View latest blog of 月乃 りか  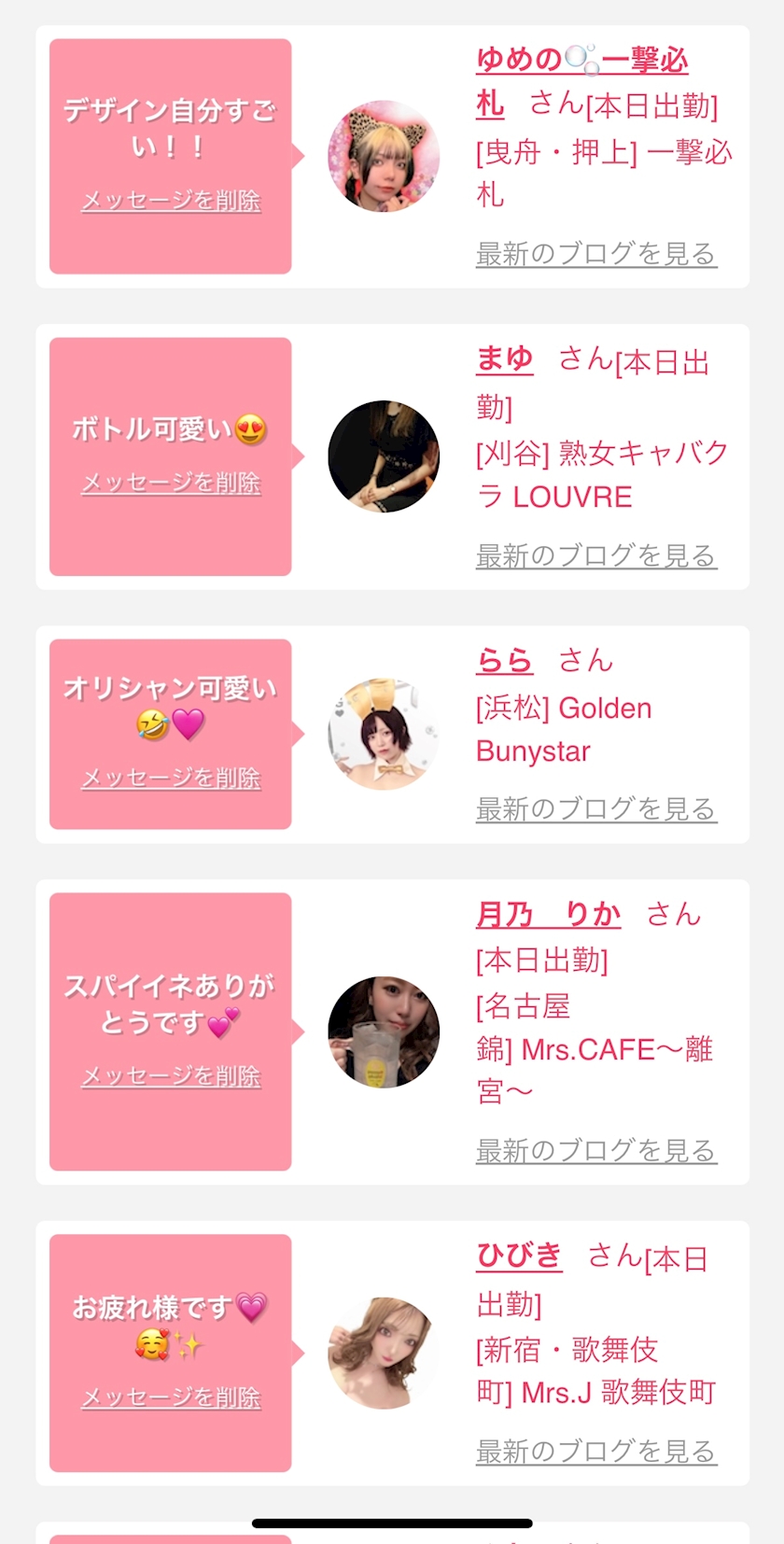(x=595, y=1151)
